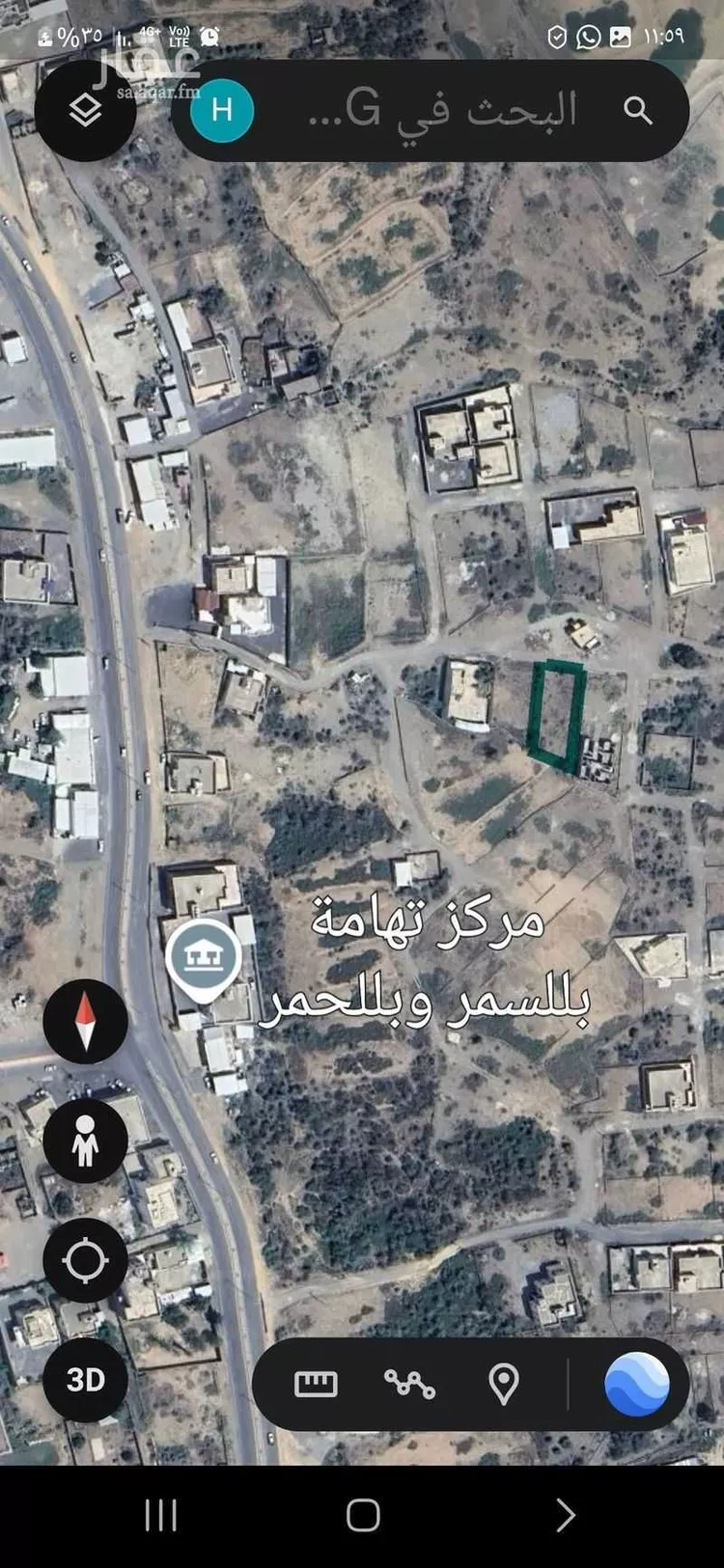Open the map layers menu
Image resolution: width=724 pixels, height=1568 pixels.
tap(85, 111)
